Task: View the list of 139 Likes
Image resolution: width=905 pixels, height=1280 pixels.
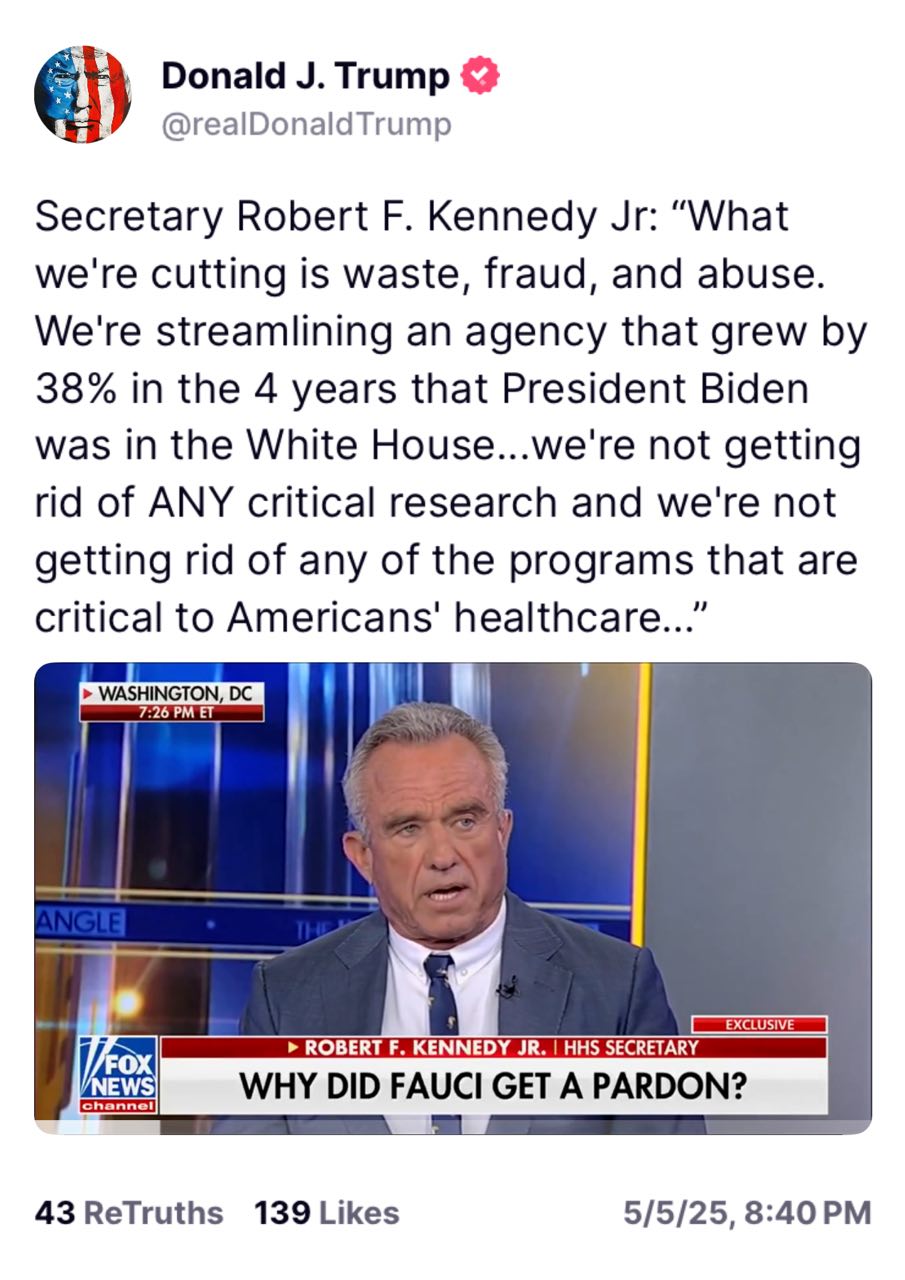Action: pos(326,1213)
